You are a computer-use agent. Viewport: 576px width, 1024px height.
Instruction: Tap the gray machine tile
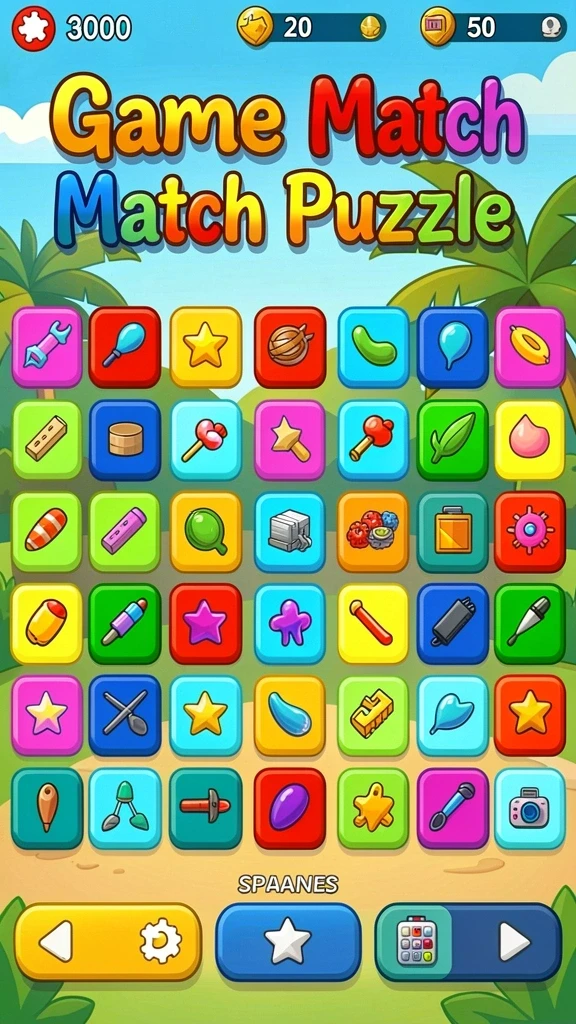click(290, 532)
